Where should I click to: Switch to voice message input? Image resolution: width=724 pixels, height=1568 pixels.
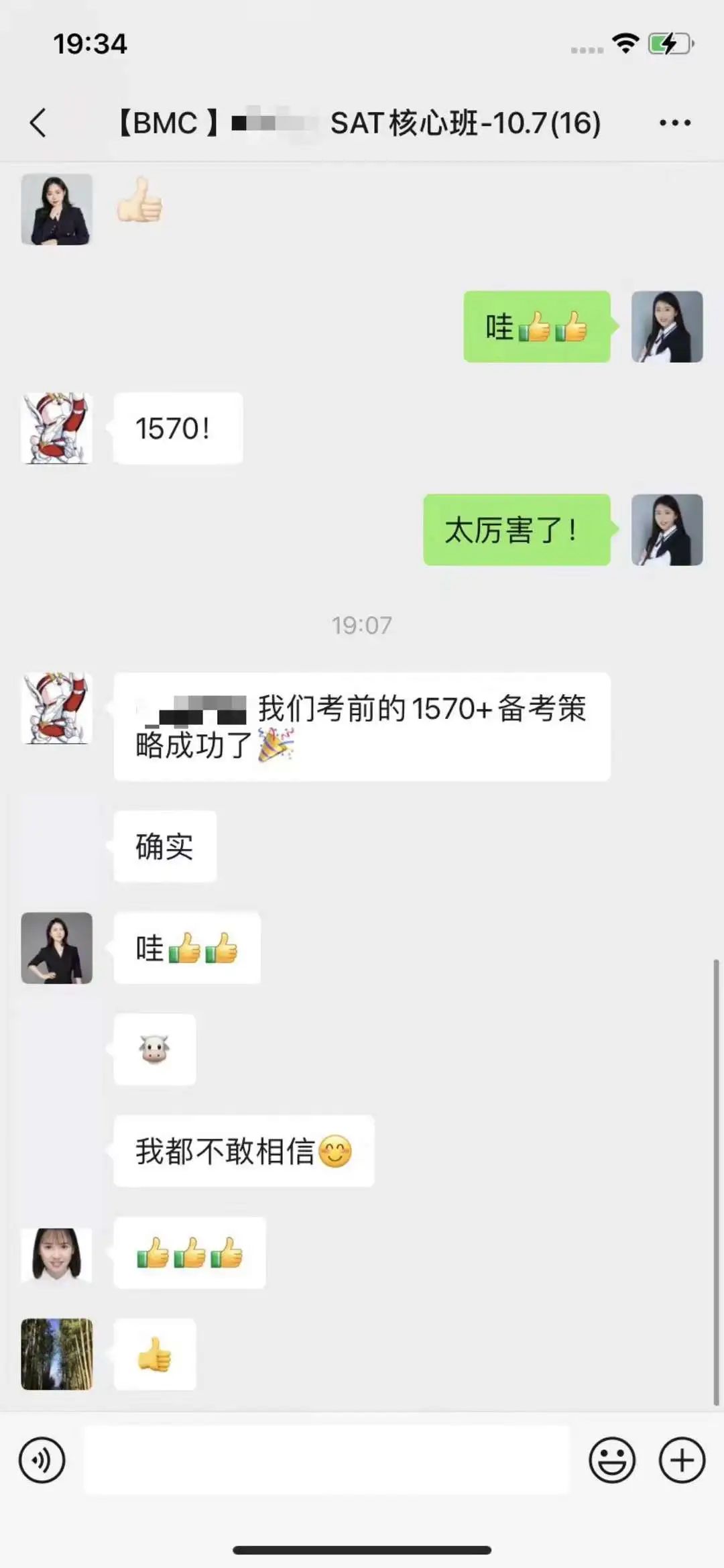click(x=42, y=1460)
